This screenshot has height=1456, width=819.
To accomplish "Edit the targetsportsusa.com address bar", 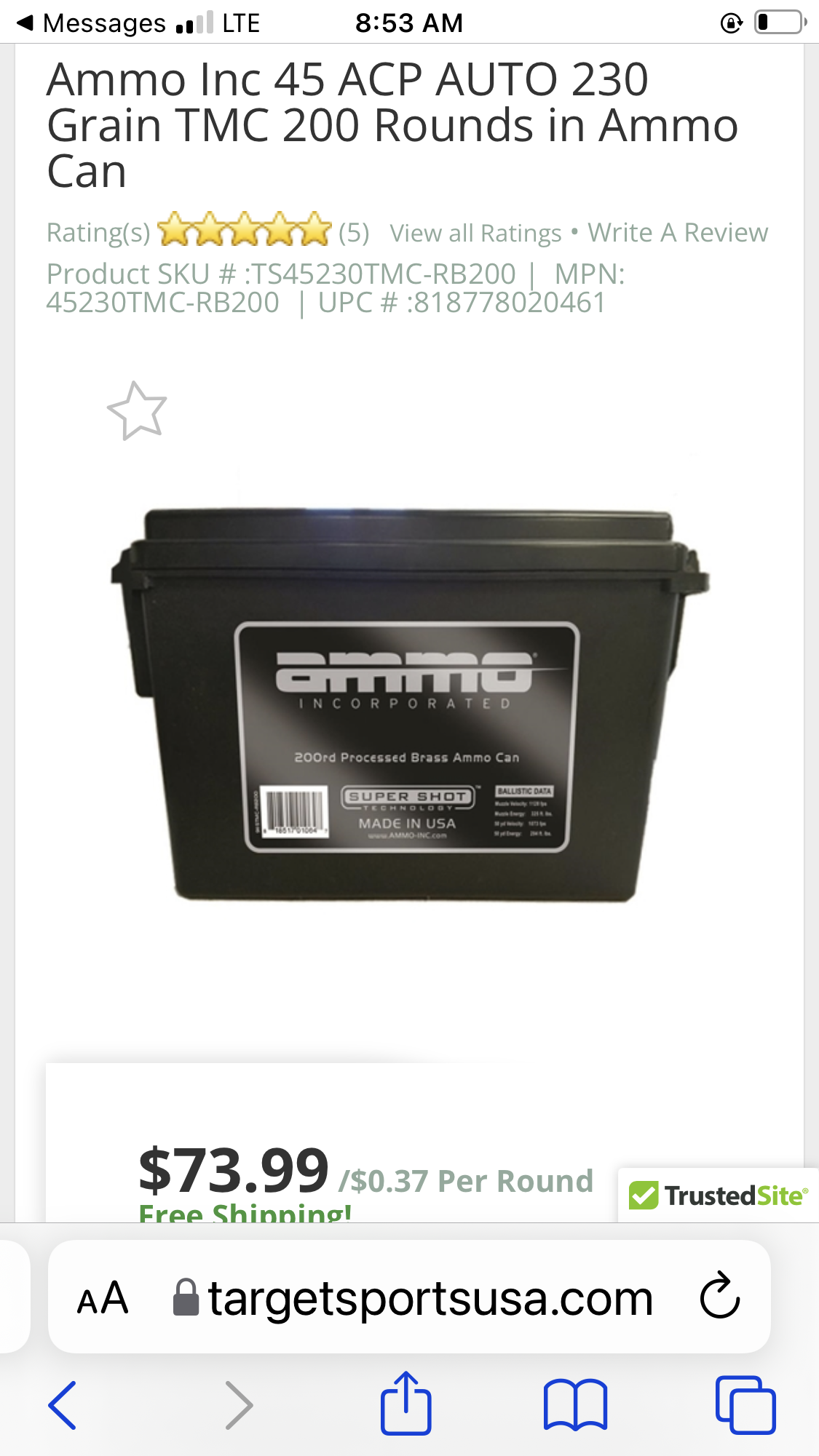I will 430,1298.
